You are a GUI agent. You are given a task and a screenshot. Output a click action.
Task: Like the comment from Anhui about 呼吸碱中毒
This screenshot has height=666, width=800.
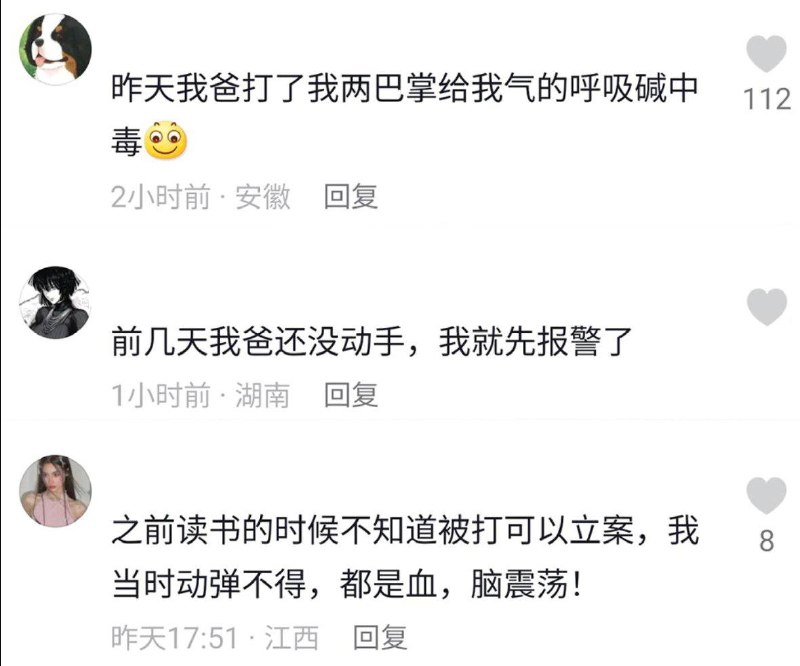pyautogui.click(x=767, y=54)
